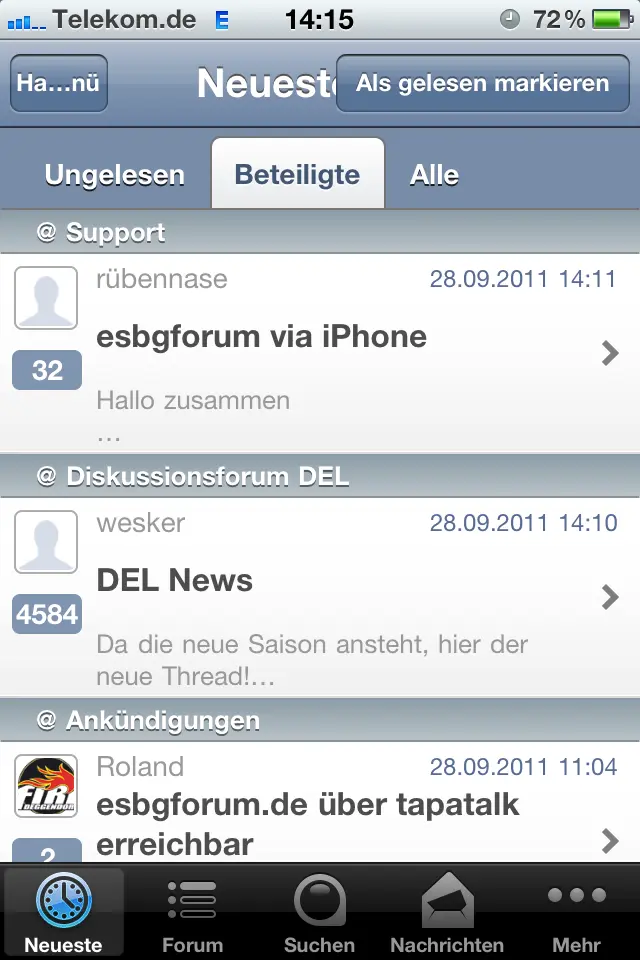Open the Mehr tab for more options
The width and height of the screenshot is (640, 960).
coord(577,912)
